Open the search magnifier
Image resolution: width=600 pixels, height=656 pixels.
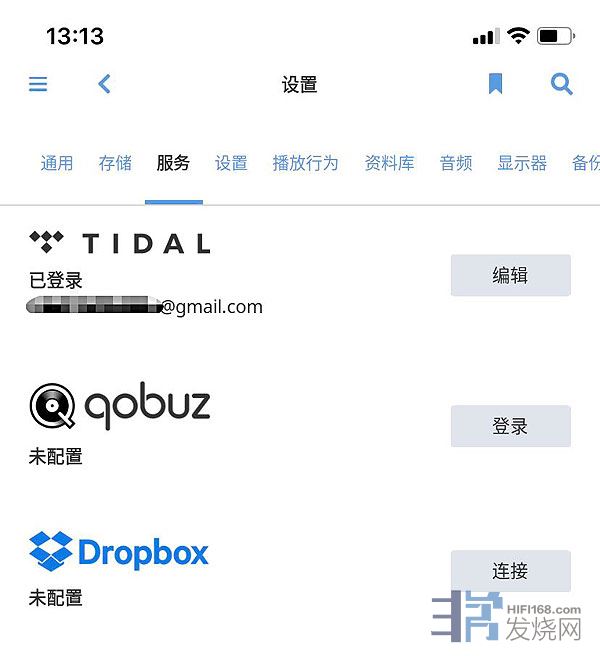tap(562, 84)
